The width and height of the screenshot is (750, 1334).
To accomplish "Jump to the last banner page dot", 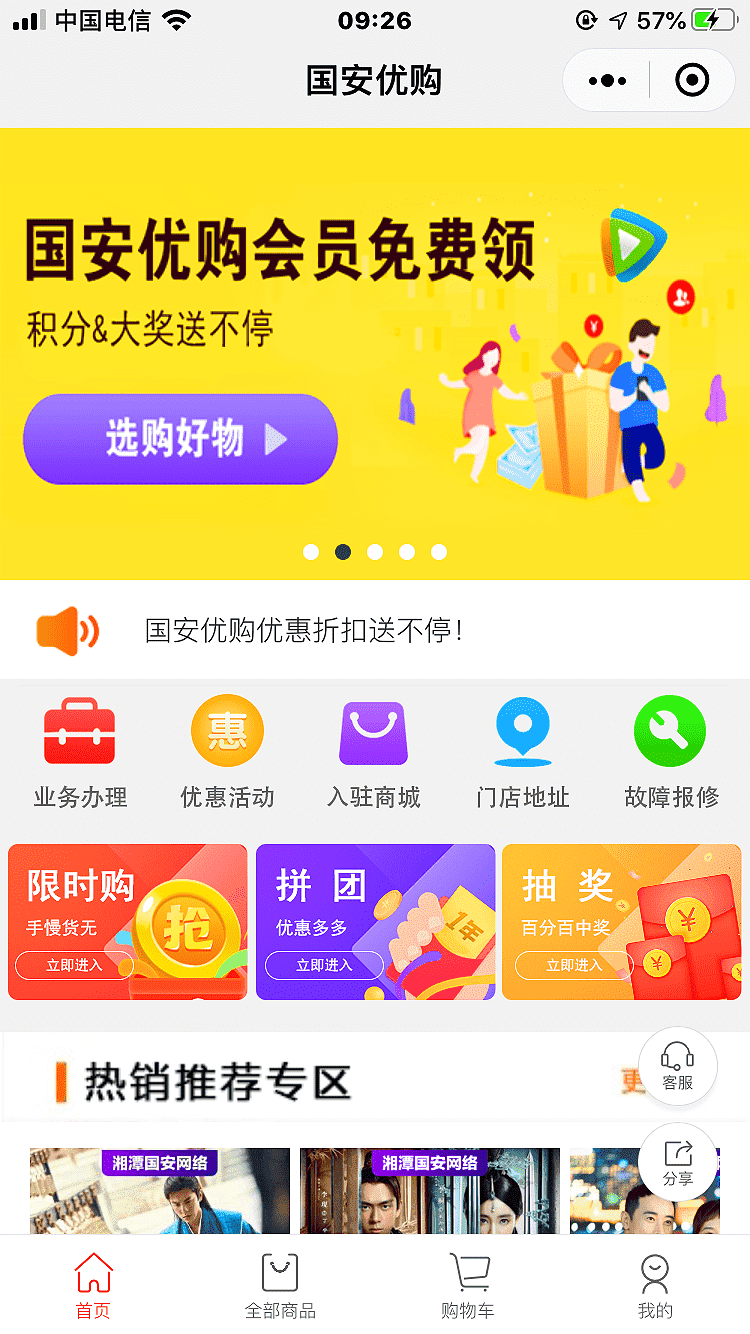I will 439,552.
